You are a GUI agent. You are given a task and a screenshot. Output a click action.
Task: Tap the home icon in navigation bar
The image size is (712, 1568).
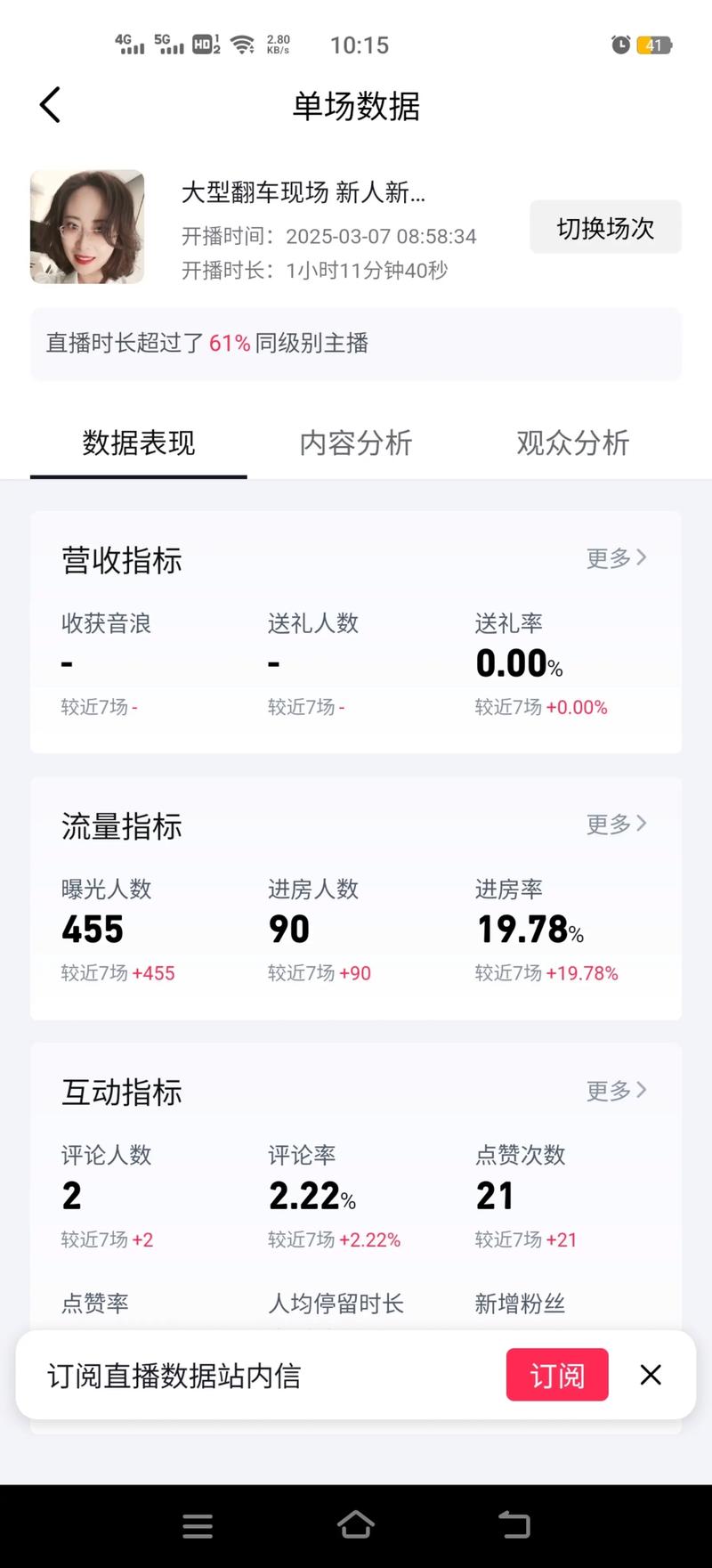click(x=356, y=1524)
